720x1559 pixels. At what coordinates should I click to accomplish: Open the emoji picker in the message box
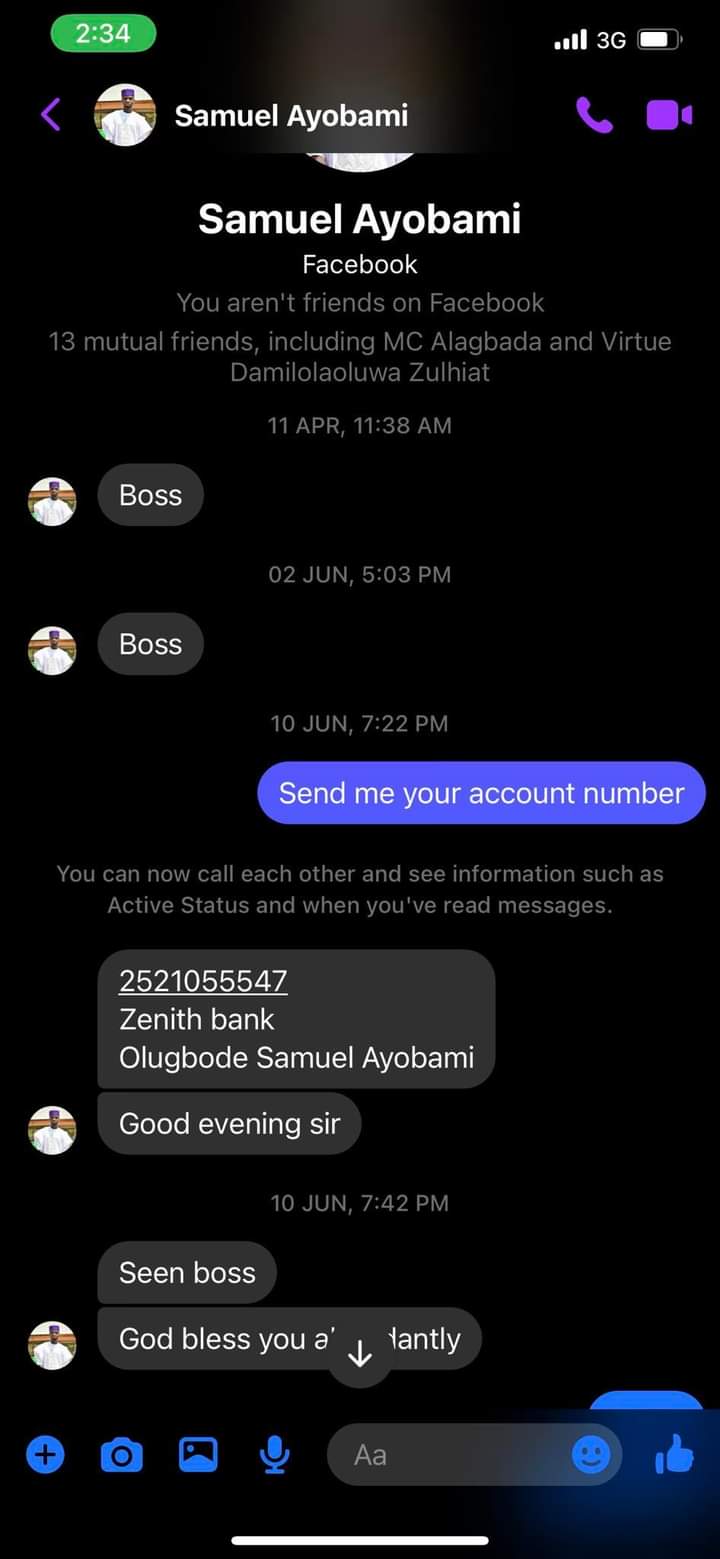(x=590, y=1454)
